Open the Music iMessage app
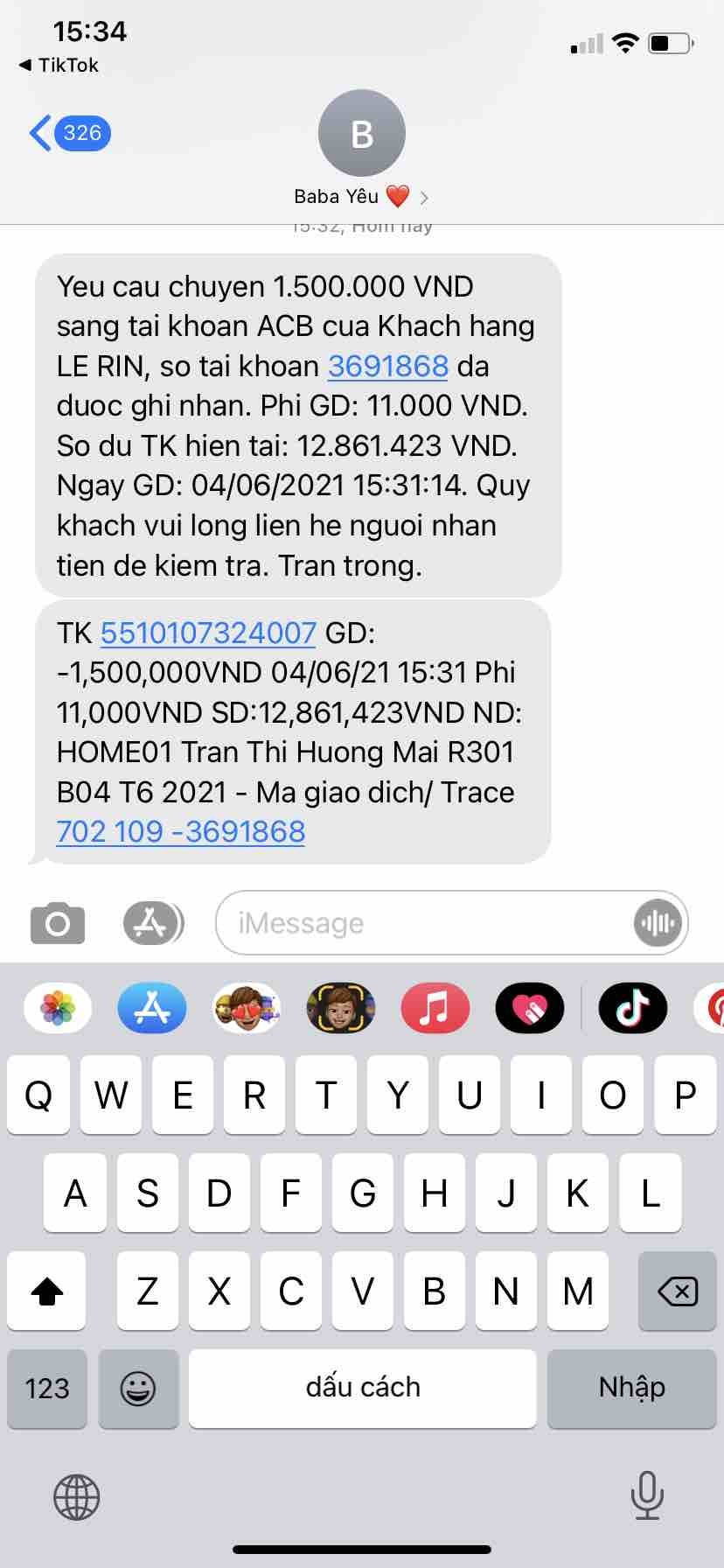Image resolution: width=724 pixels, height=1568 pixels. [435, 1008]
